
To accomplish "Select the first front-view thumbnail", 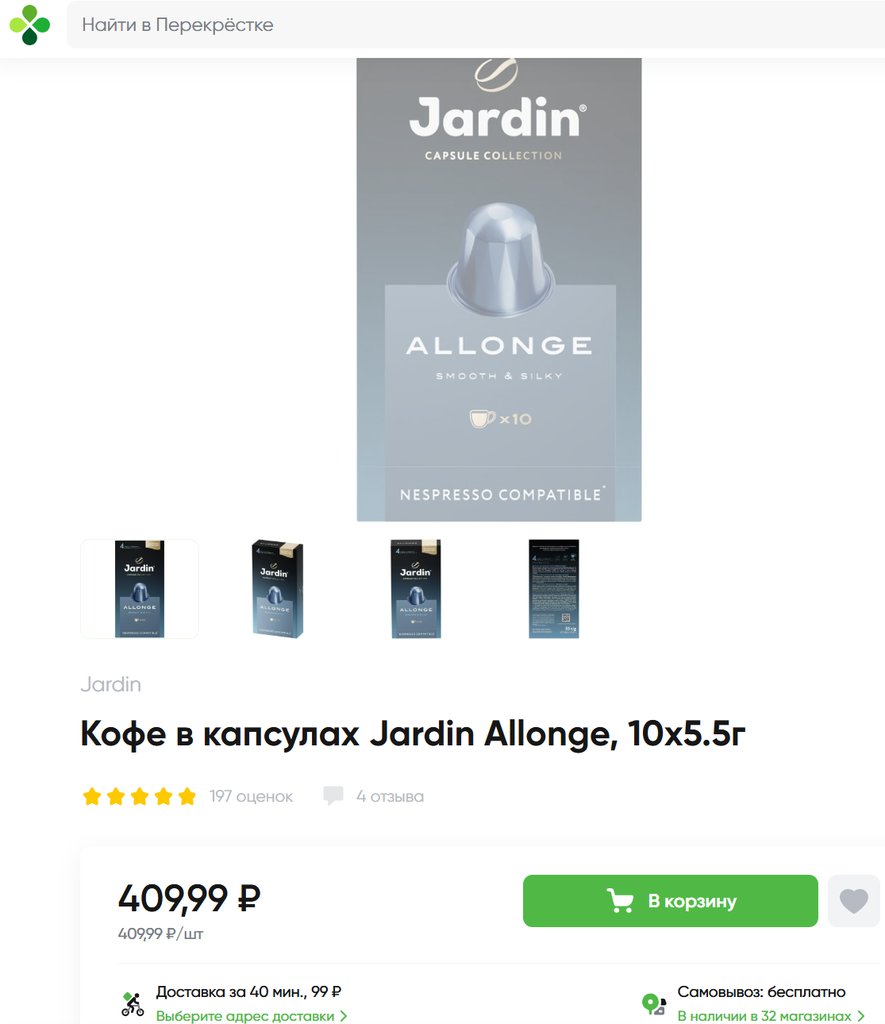I will (x=139, y=589).
